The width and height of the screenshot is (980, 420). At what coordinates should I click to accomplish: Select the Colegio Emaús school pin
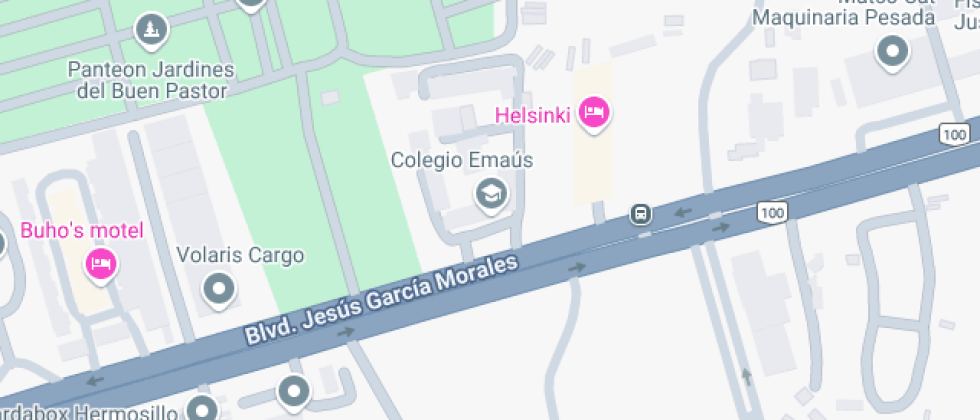click(x=491, y=196)
